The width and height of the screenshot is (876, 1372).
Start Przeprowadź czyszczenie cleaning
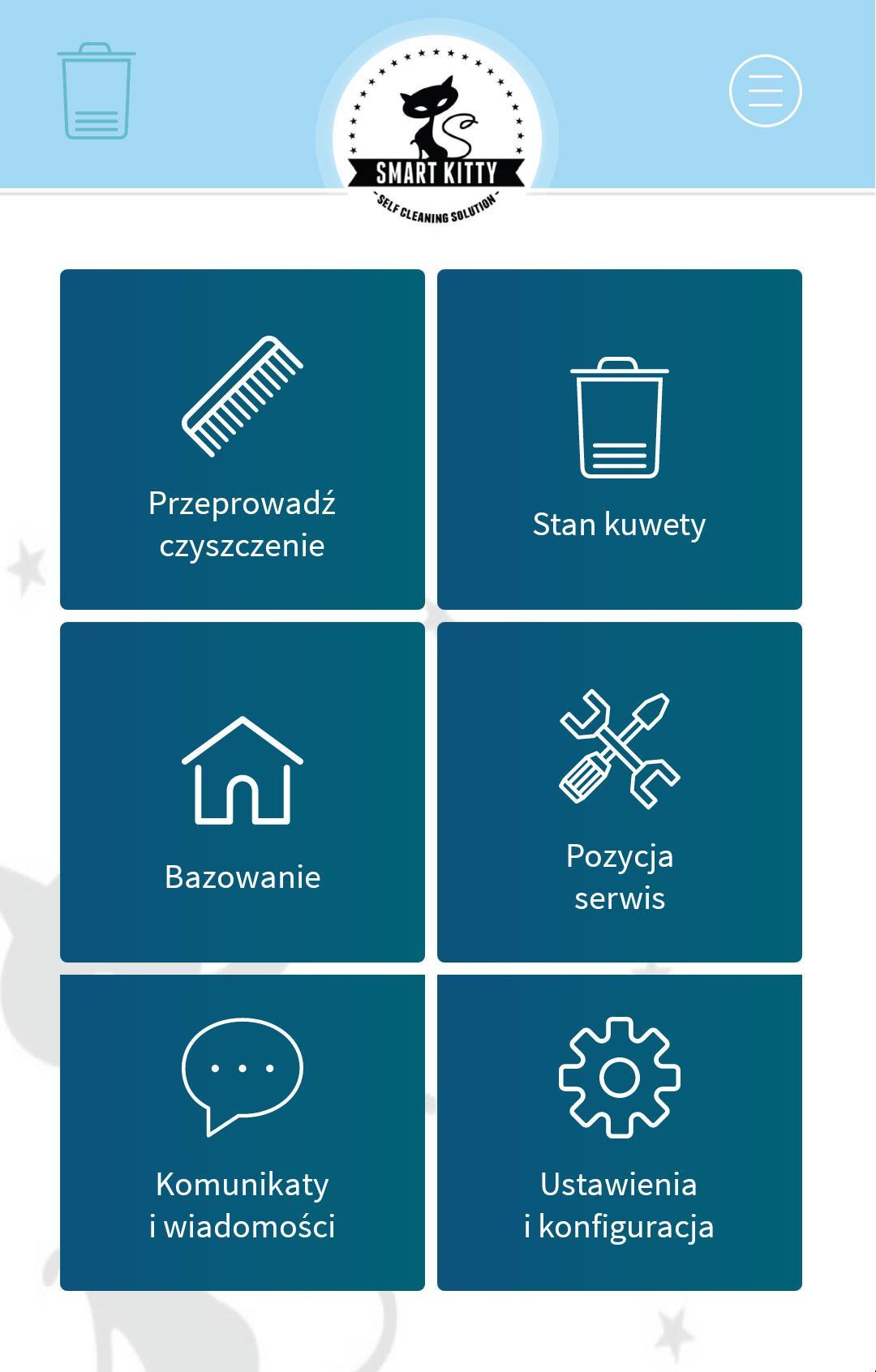pyautogui.click(x=242, y=439)
